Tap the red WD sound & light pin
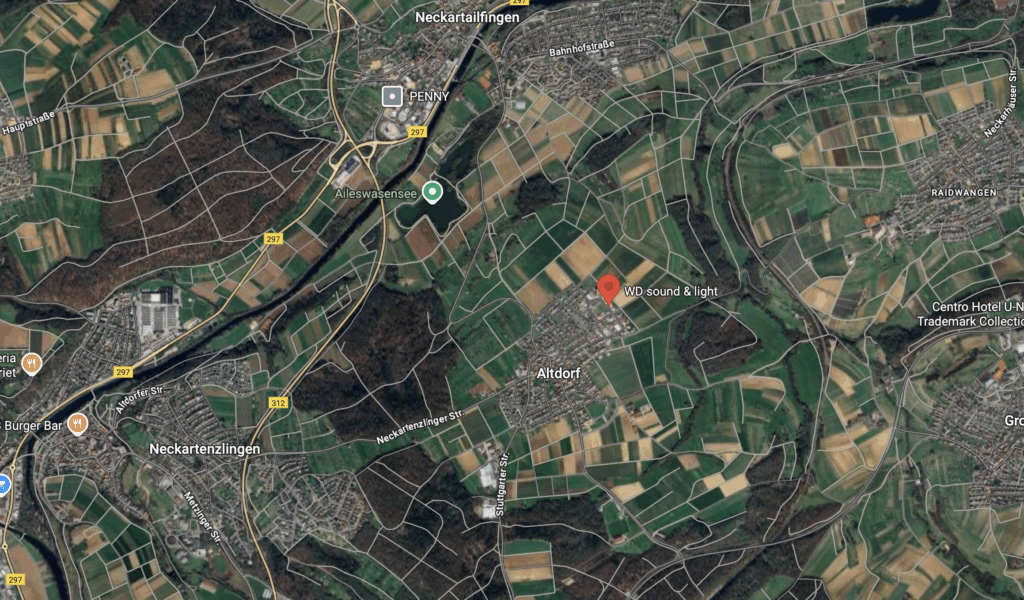Image resolution: width=1024 pixels, height=600 pixels. coord(607,290)
